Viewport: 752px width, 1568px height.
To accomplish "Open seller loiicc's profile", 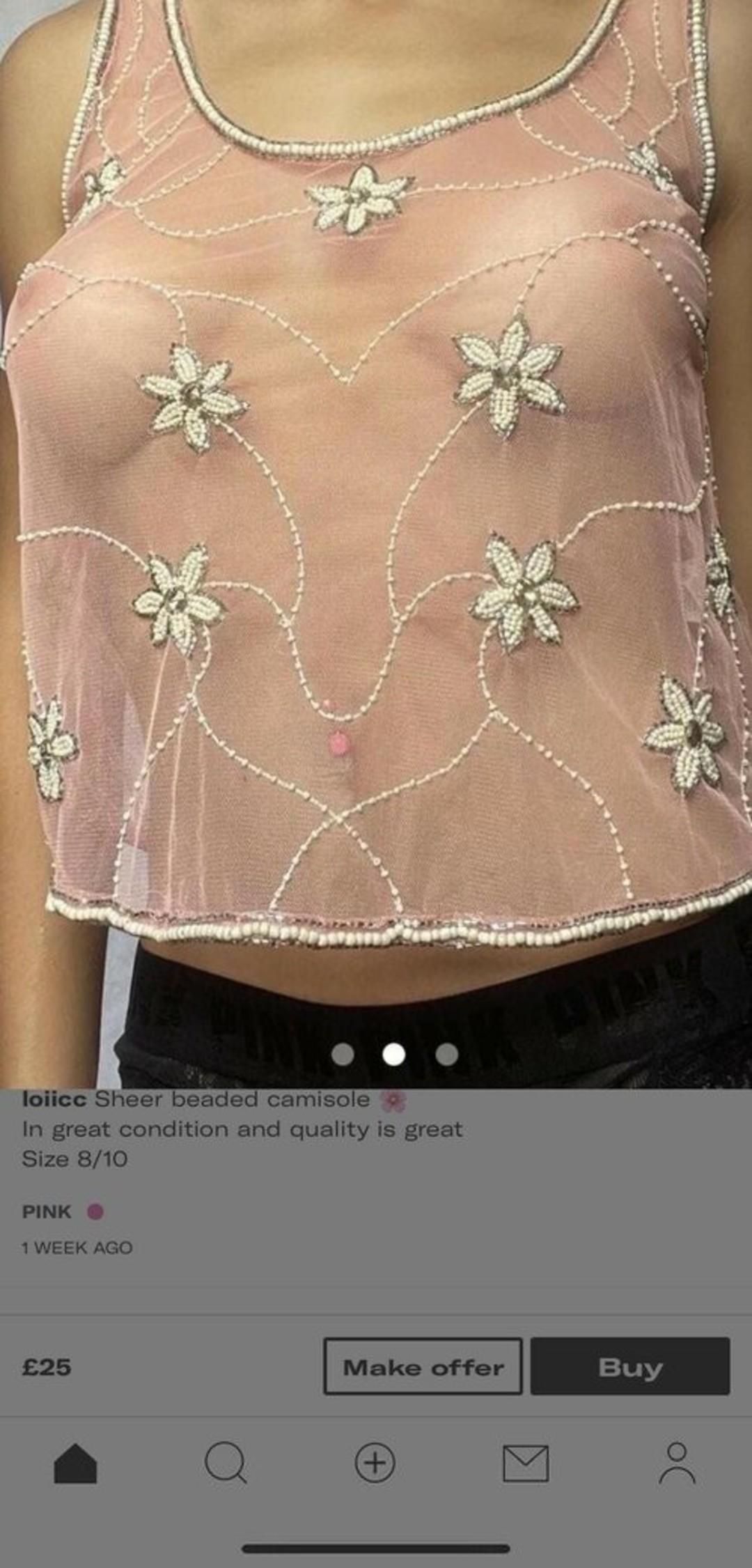I will point(54,1099).
